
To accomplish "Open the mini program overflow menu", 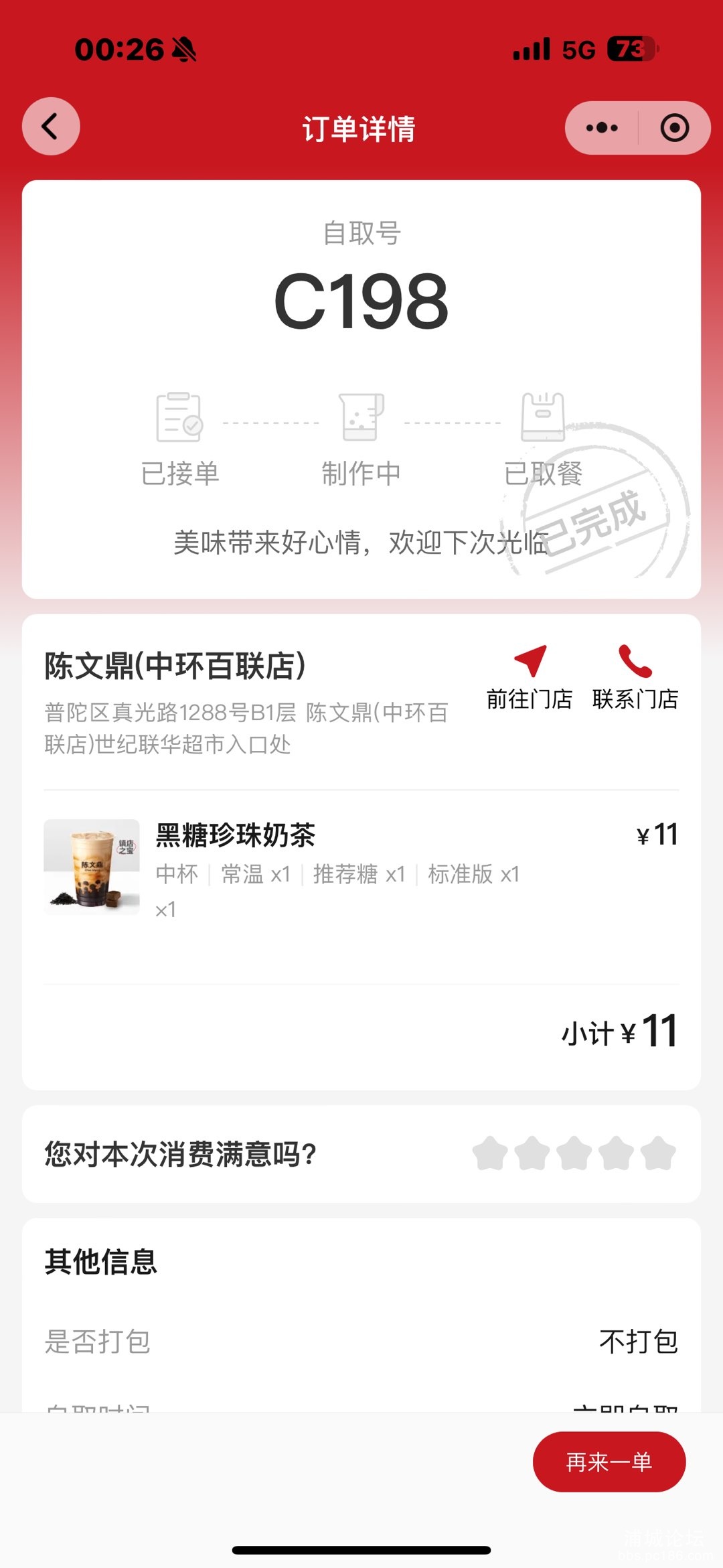I will coord(602,128).
